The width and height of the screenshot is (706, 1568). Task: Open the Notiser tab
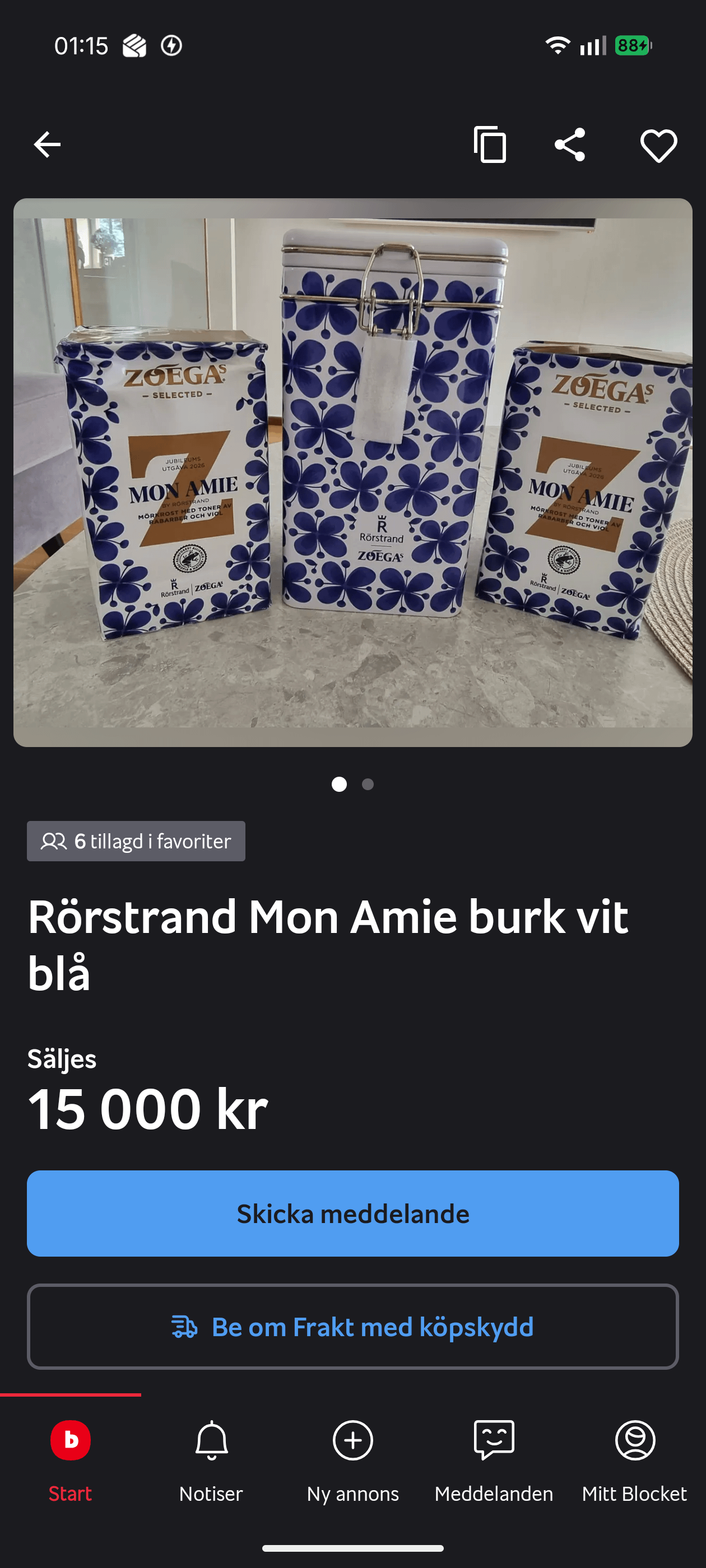211,1459
